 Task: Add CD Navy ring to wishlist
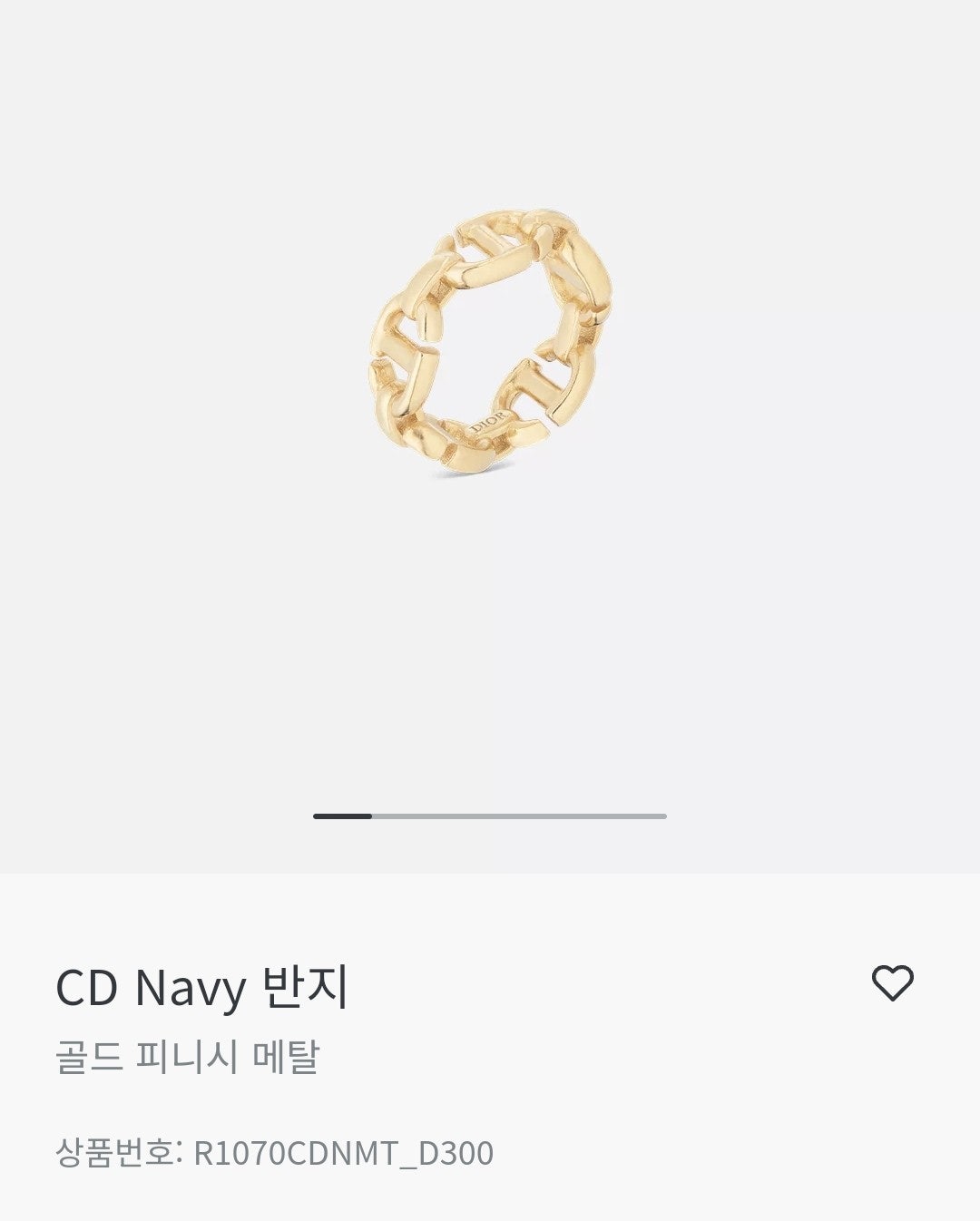click(892, 983)
